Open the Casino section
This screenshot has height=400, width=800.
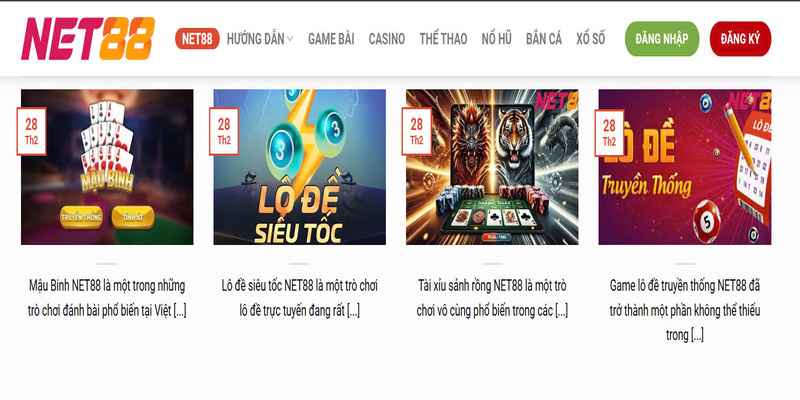(x=386, y=39)
